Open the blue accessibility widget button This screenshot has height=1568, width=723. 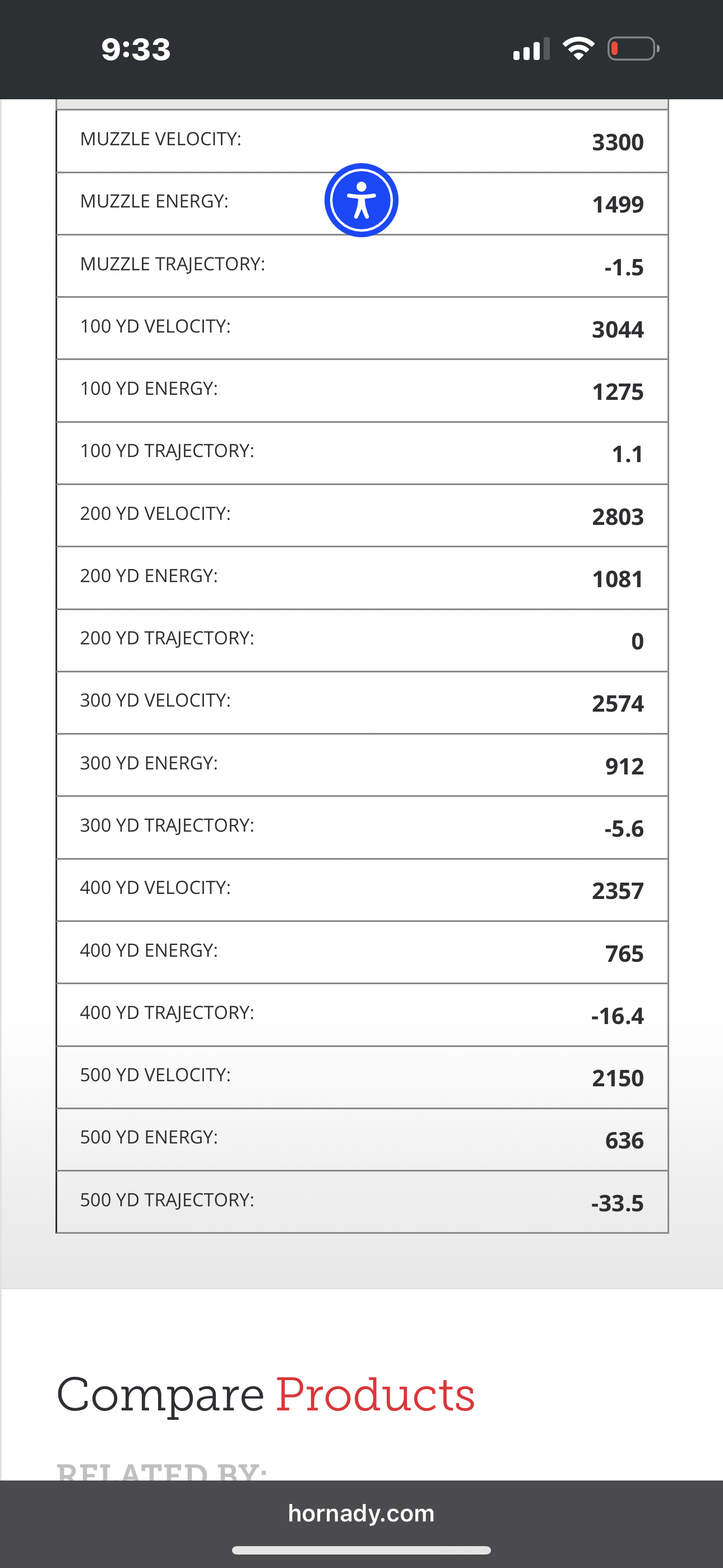tap(361, 200)
